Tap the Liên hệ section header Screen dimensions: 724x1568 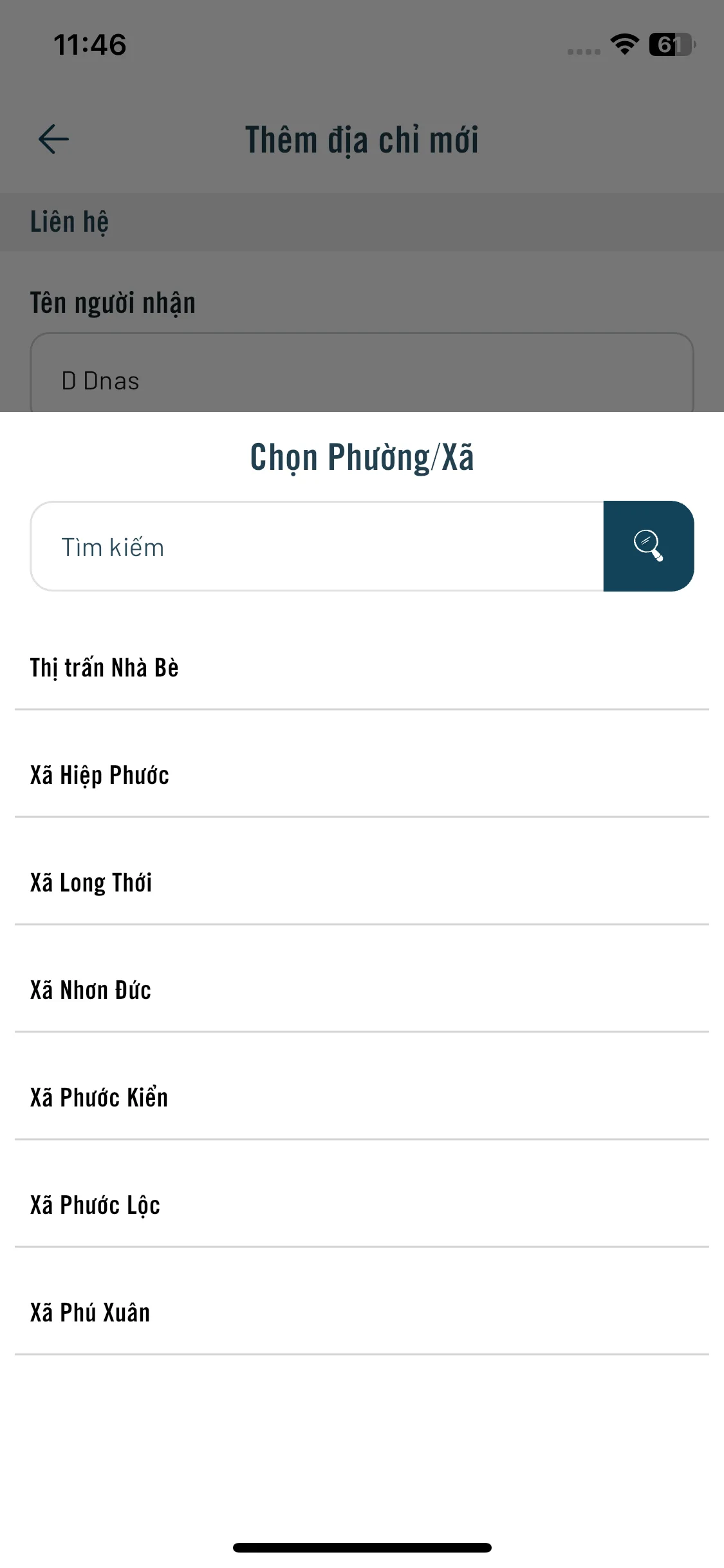click(x=70, y=222)
